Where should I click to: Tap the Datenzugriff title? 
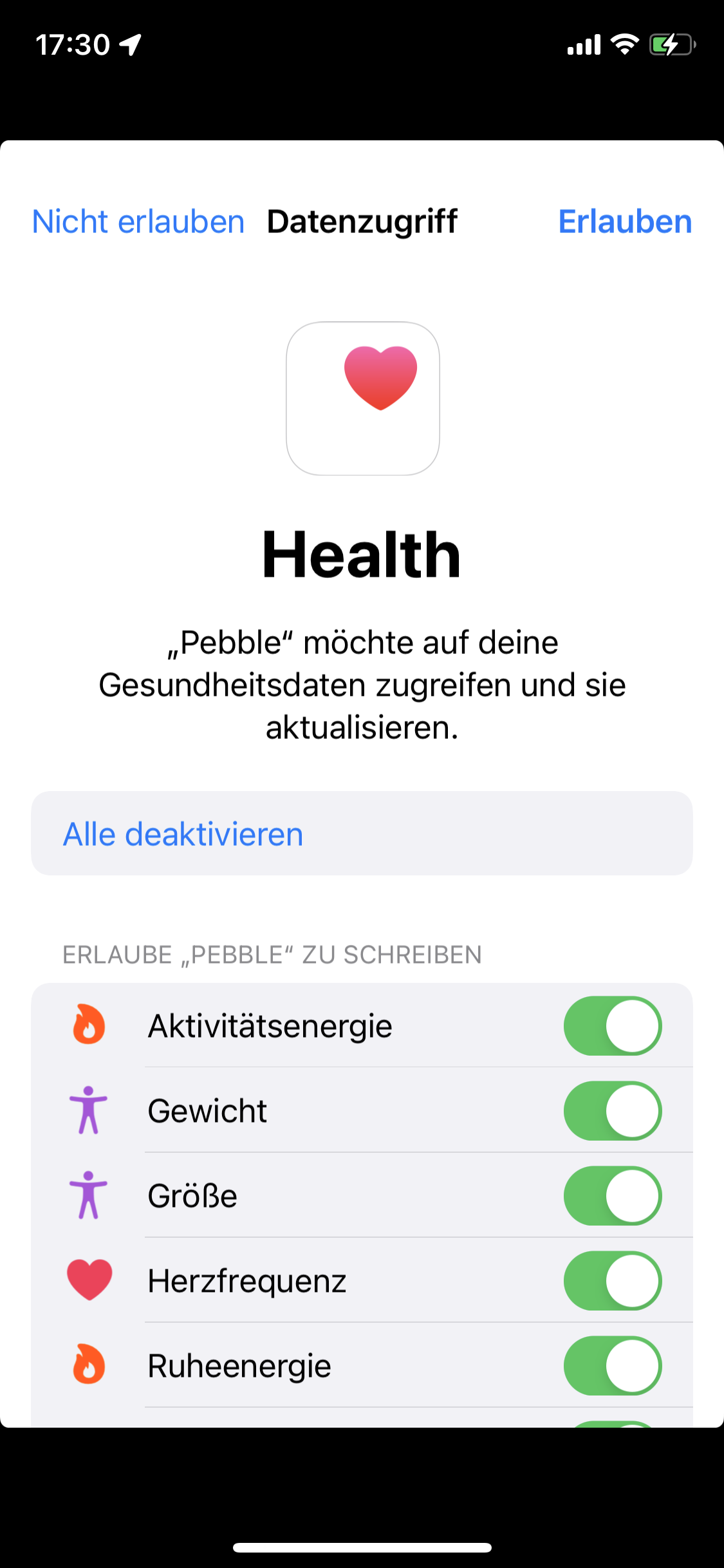tap(362, 221)
